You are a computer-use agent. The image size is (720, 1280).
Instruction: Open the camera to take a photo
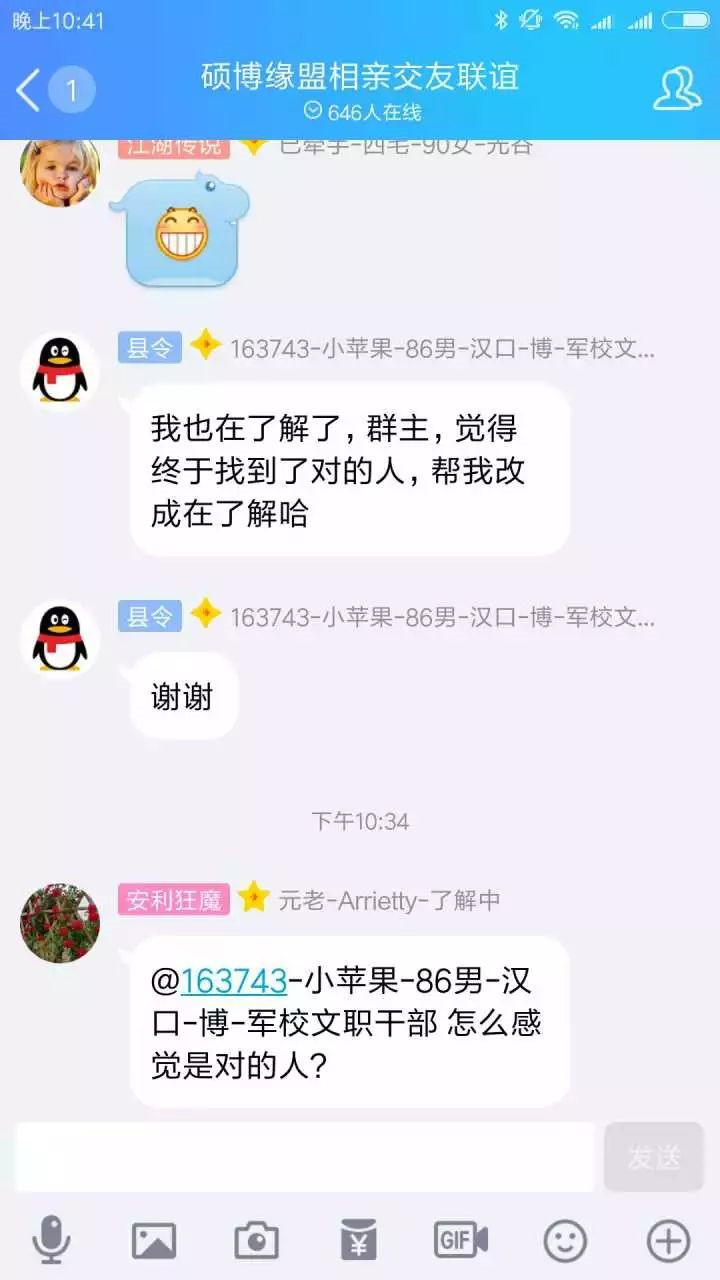tap(257, 1241)
